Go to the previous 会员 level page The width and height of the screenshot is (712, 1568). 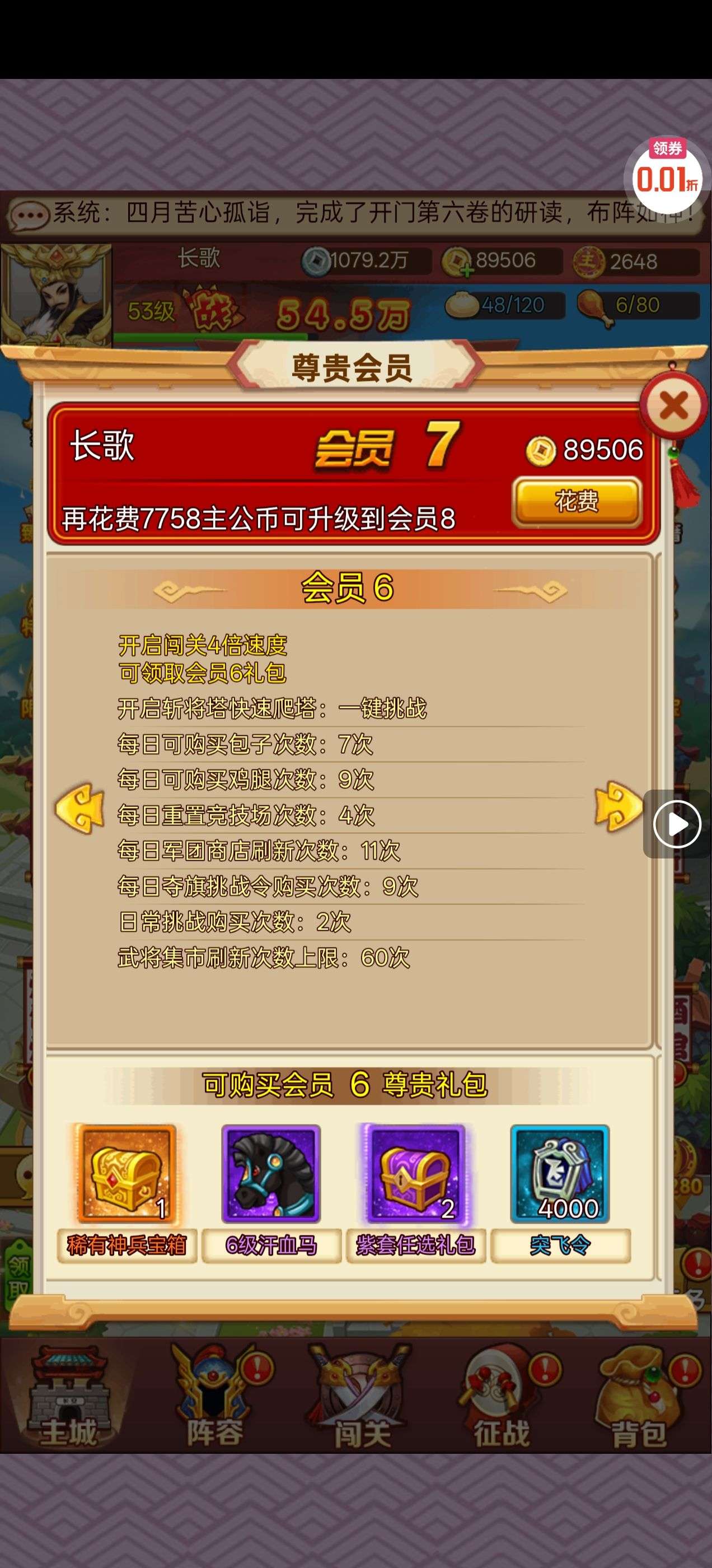pos(79,807)
